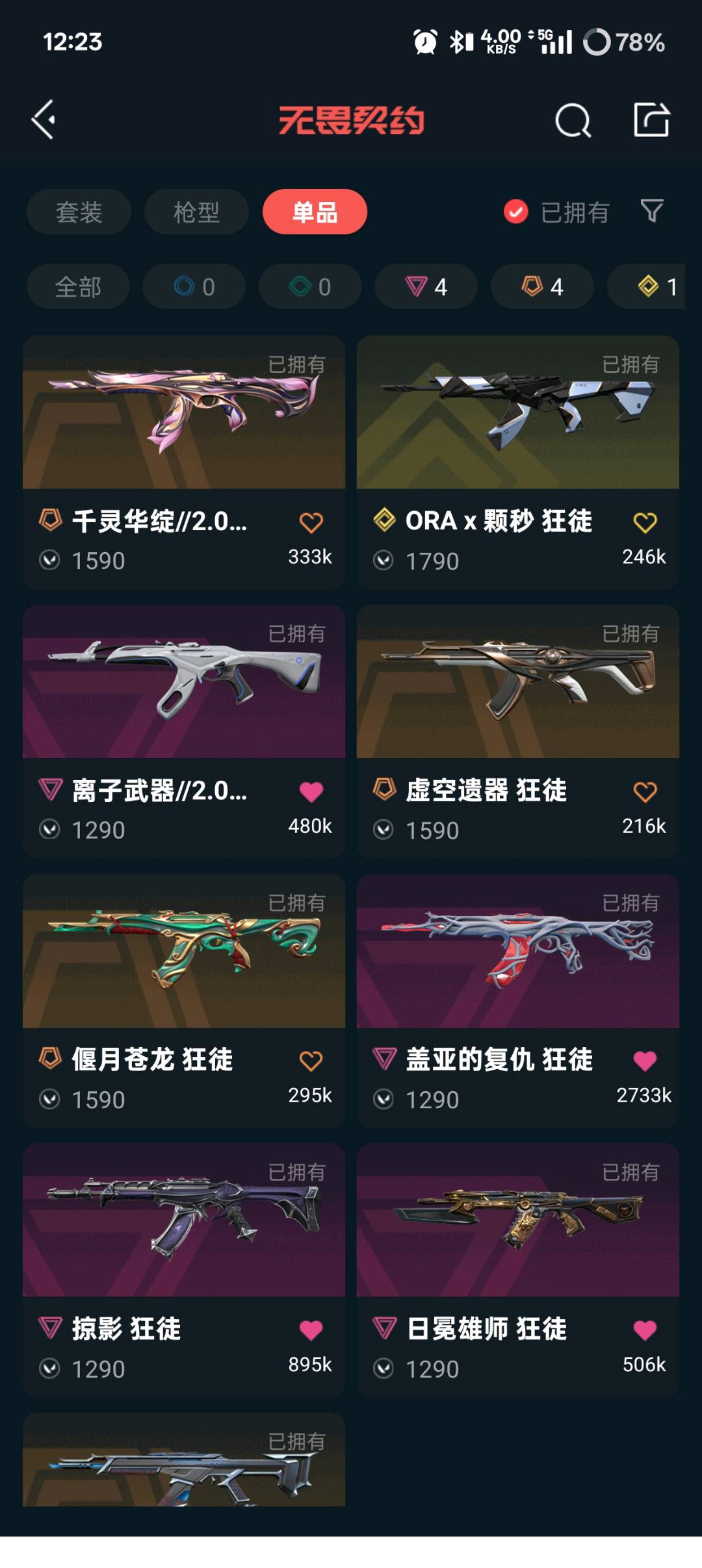The width and height of the screenshot is (702, 1568).
Task: Toggle the 已拥有 checkbox
Action: coord(516,212)
